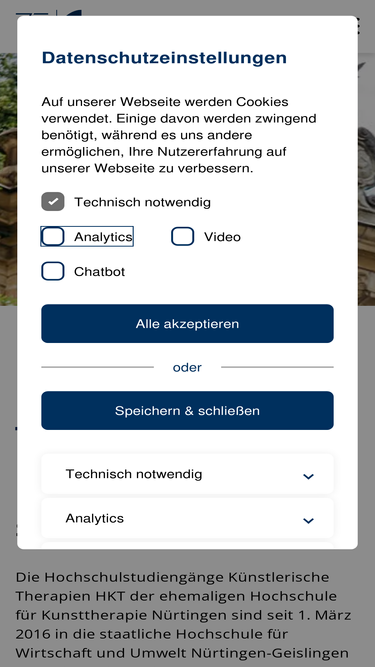Enable the Analytics checkbox
The width and height of the screenshot is (375, 667).
pos(53,237)
